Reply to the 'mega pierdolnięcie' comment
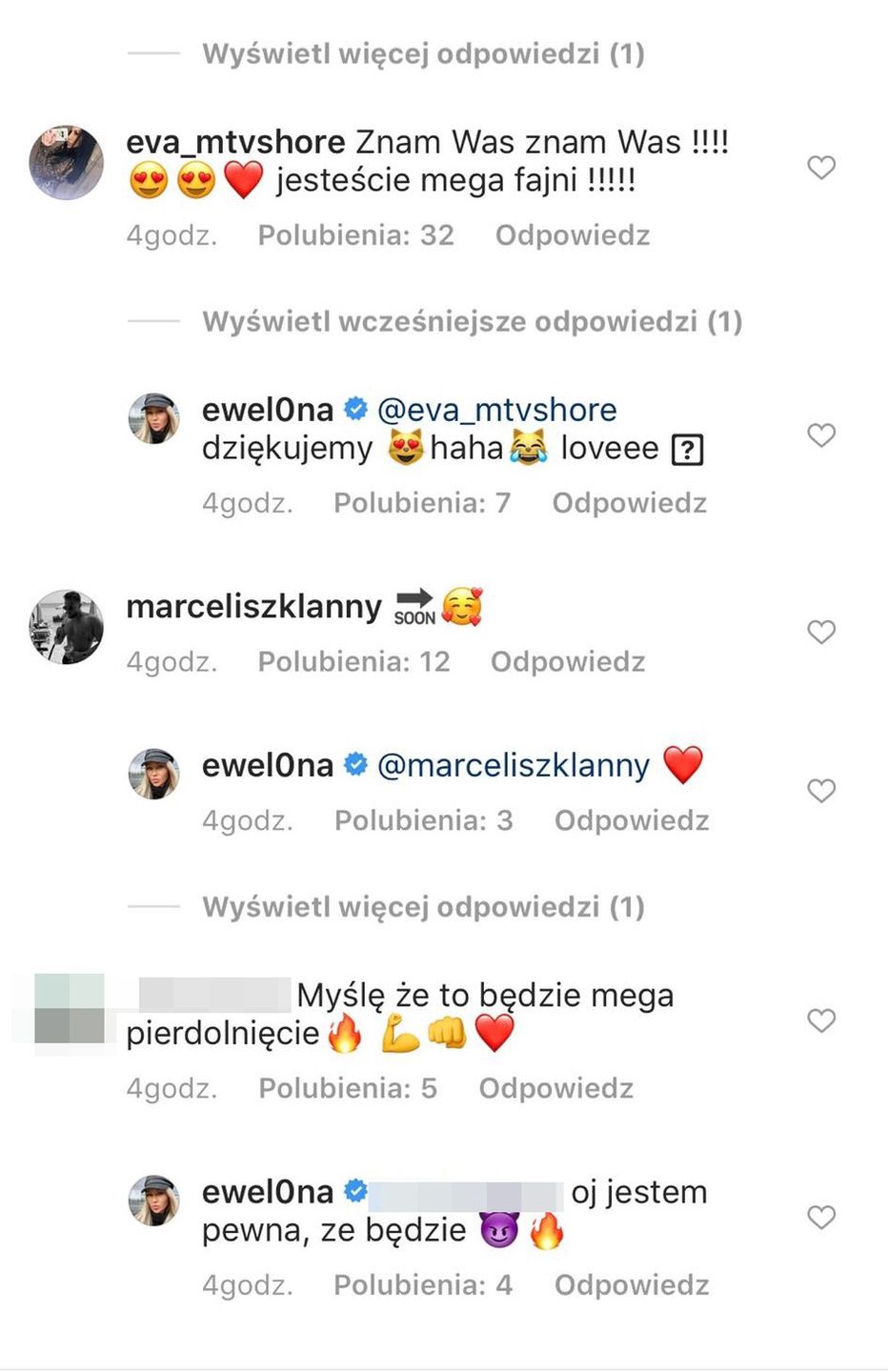The height and width of the screenshot is (1372, 888). (555, 1088)
